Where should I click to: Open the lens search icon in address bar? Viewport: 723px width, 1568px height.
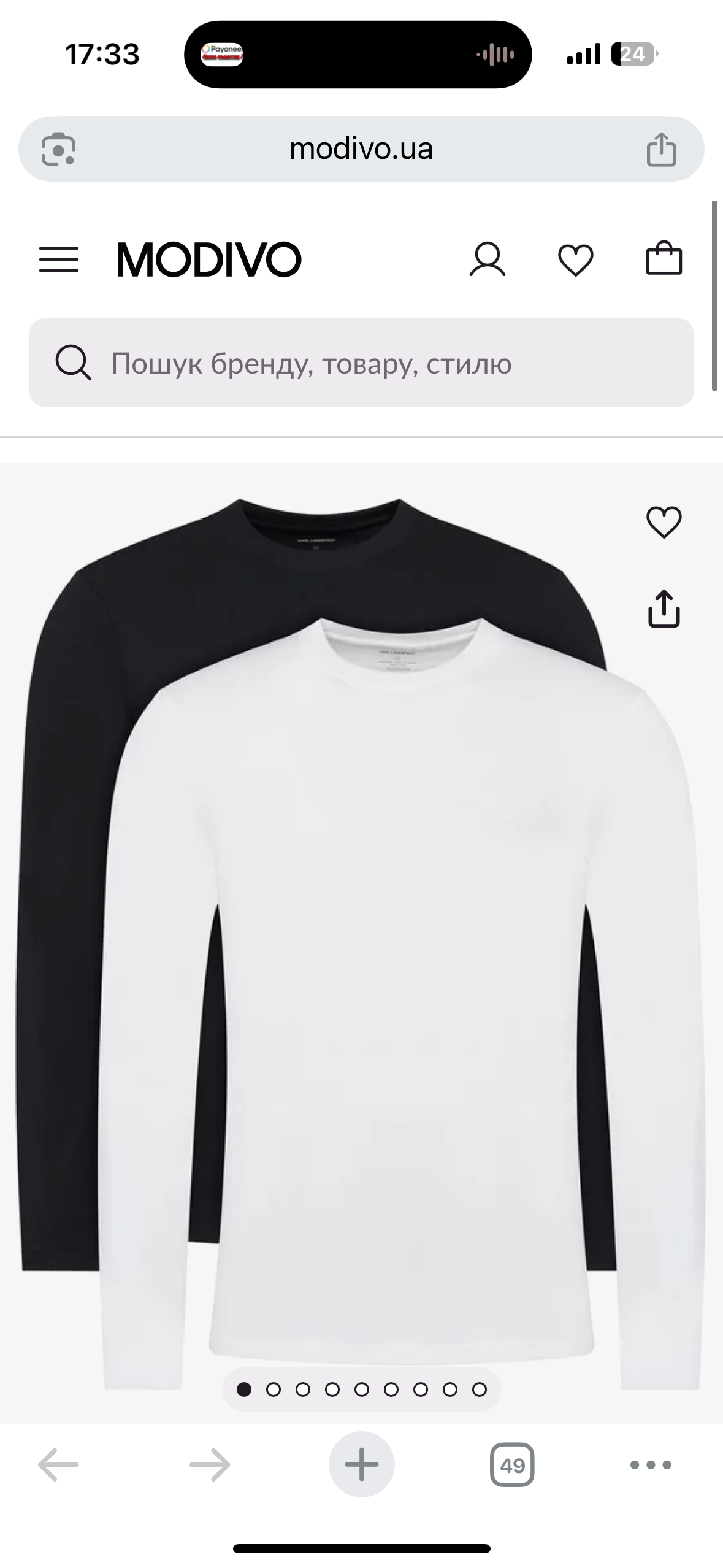(58, 149)
